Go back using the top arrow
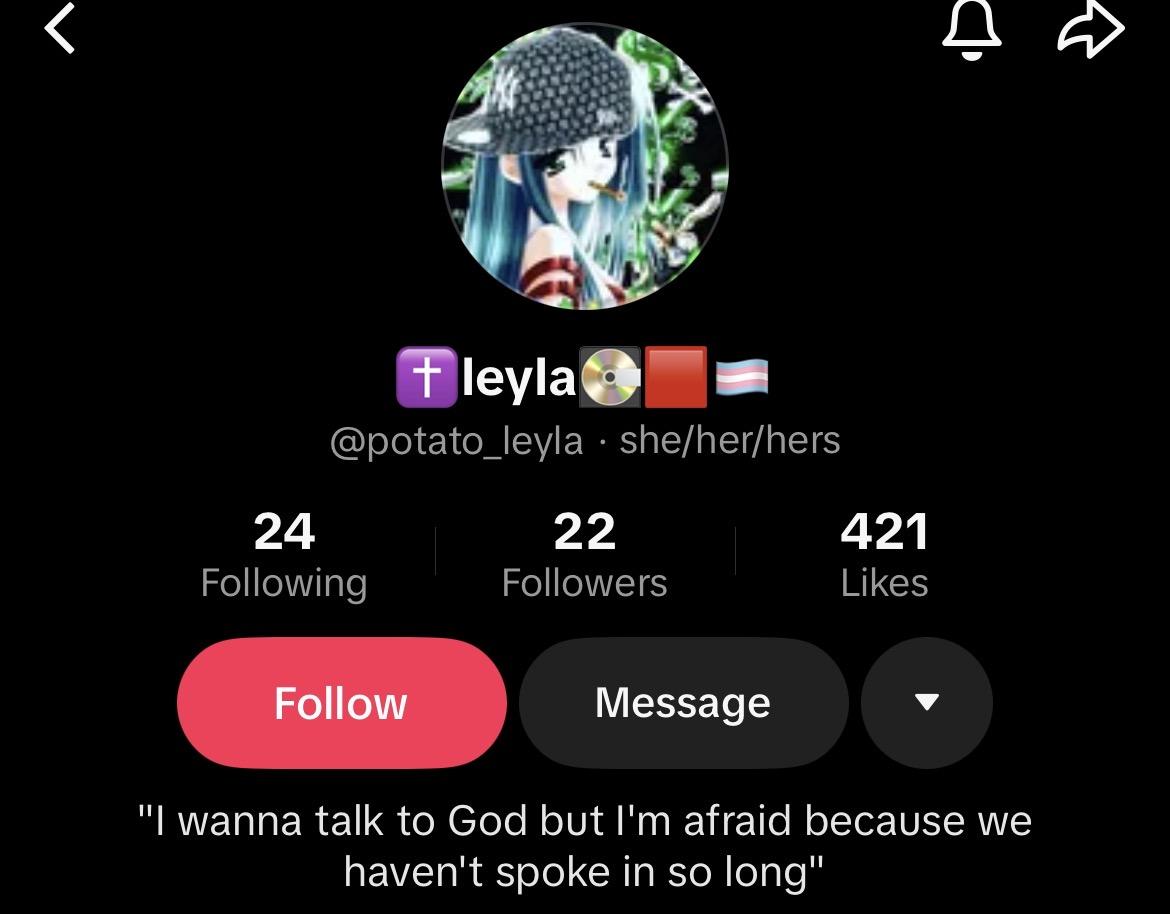Viewport: 1170px width, 914px height. click(x=60, y=27)
